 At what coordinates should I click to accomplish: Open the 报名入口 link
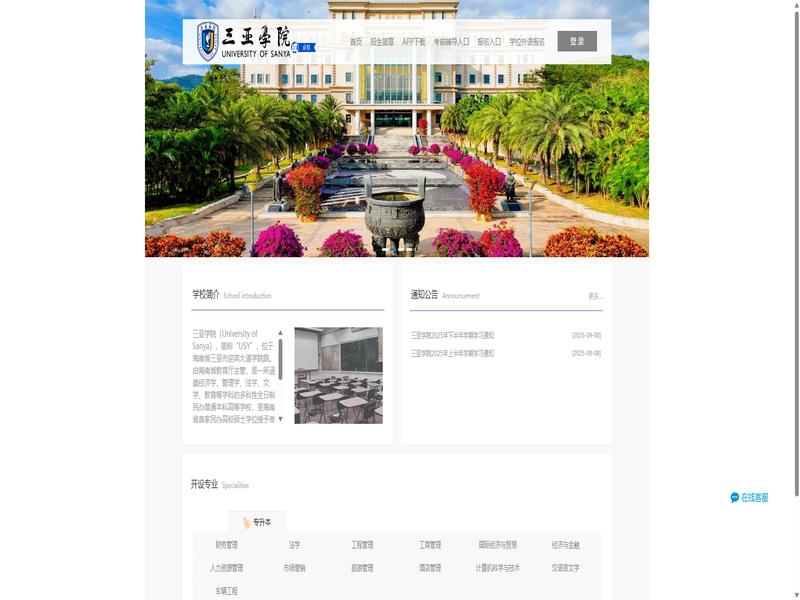coord(489,42)
